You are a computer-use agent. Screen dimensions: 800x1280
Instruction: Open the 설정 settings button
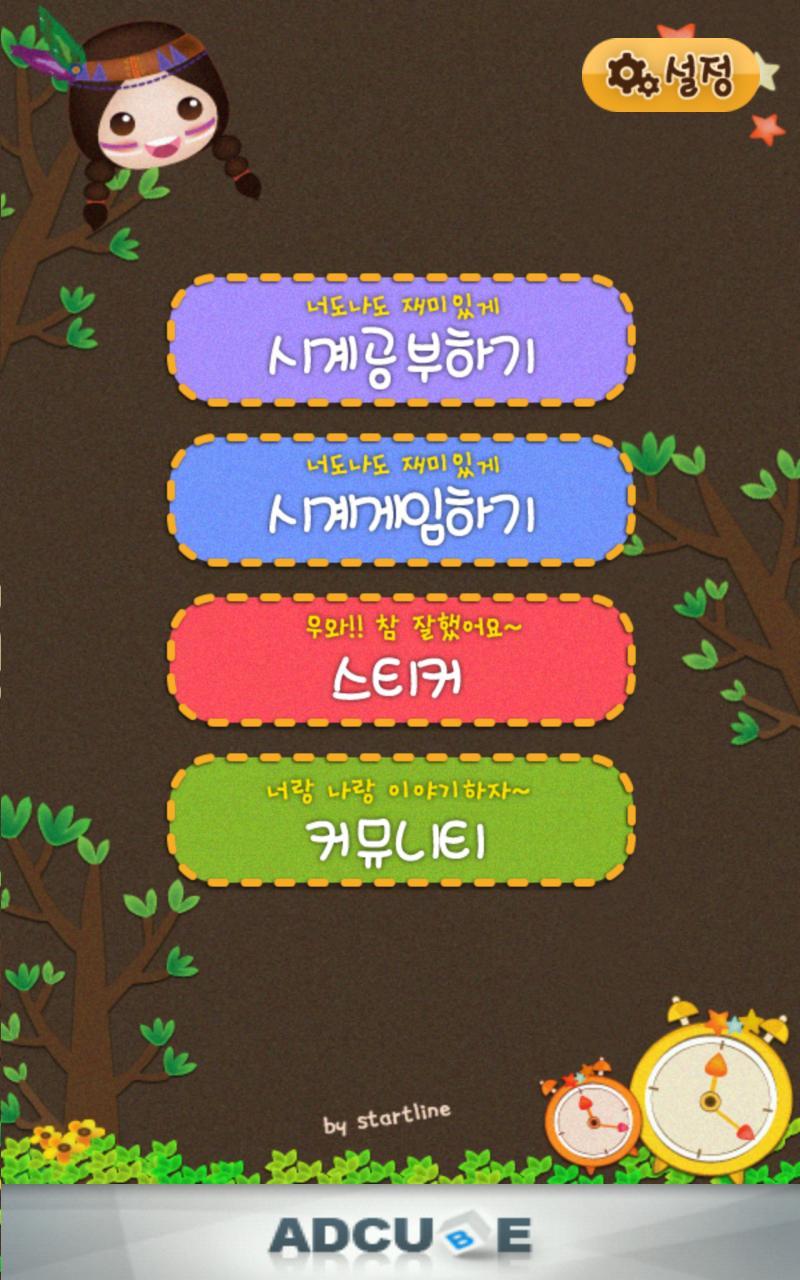[672, 73]
